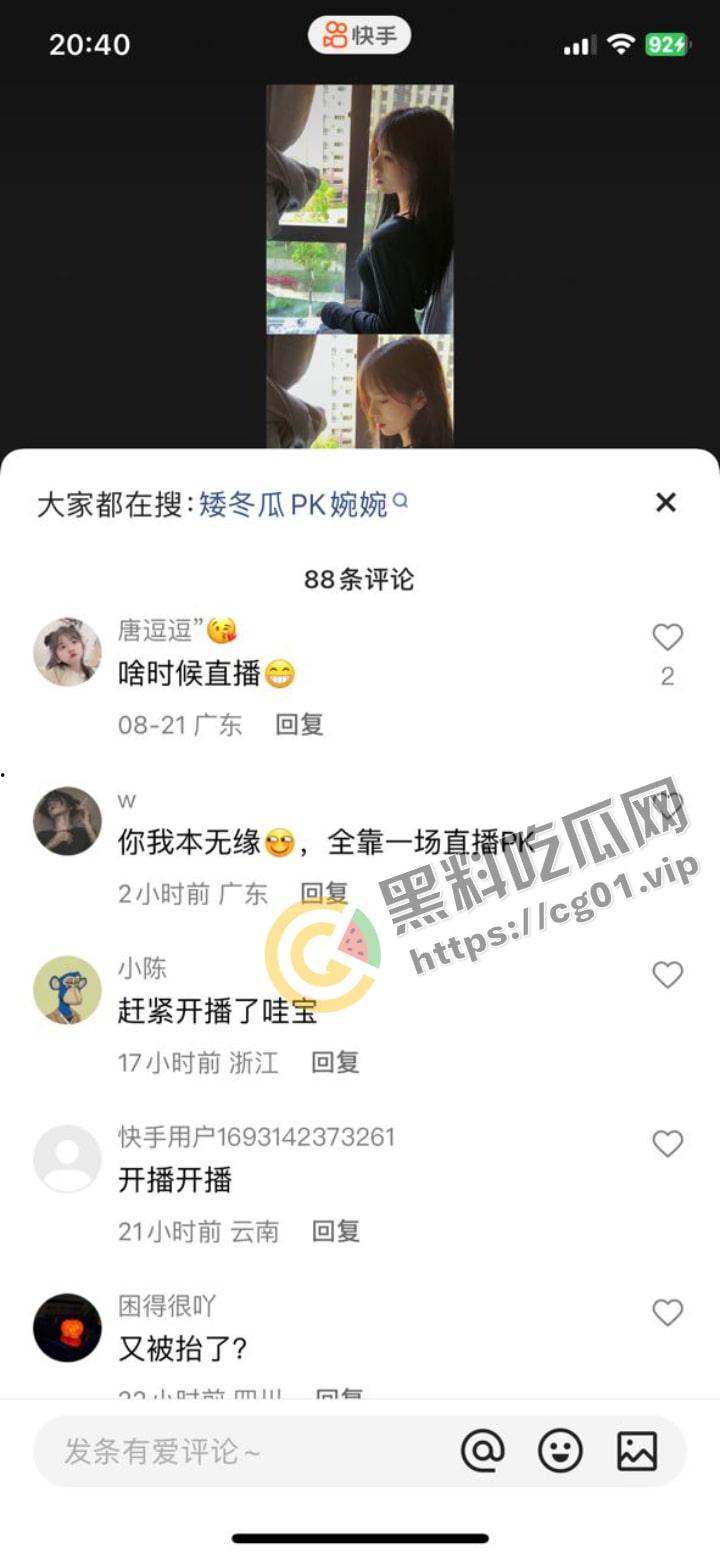Tap the 快手 logo pill at top
720x1559 pixels.
(x=359, y=33)
